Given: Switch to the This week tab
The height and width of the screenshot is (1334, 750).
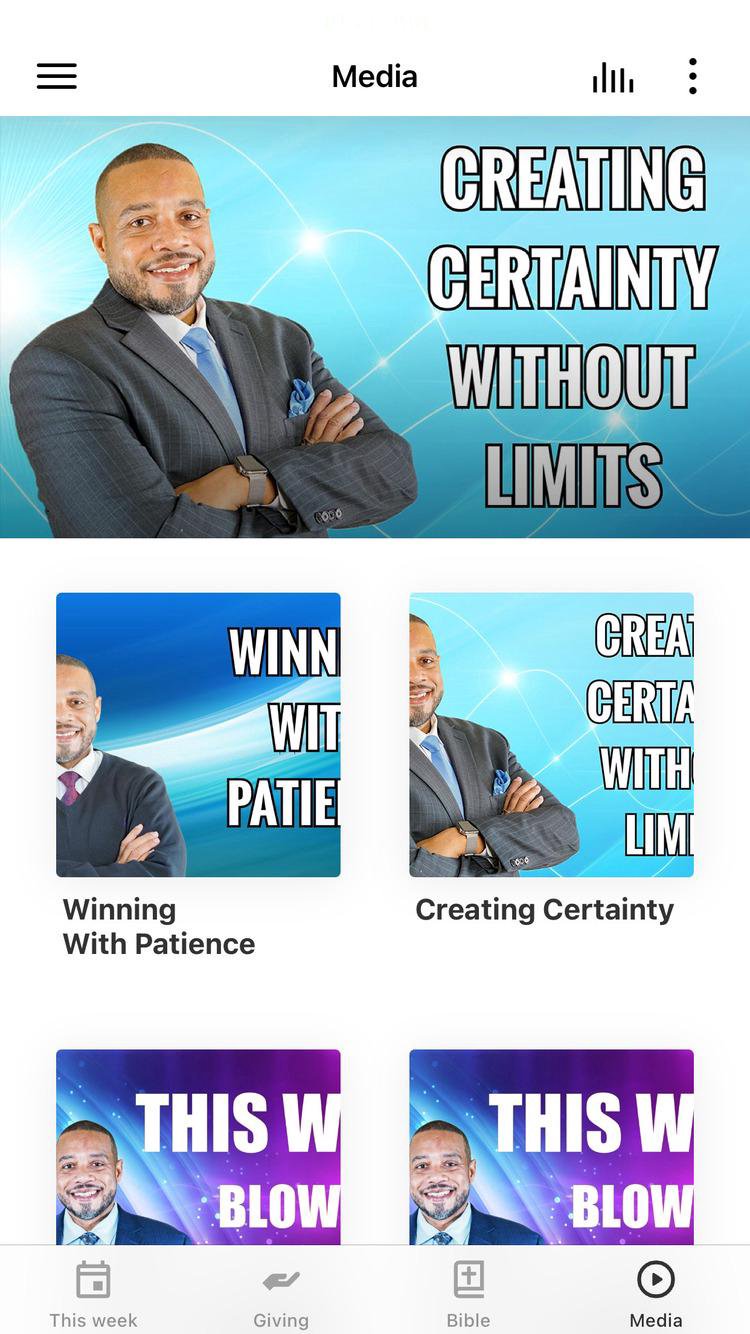Looking at the screenshot, I should coord(93,1294).
